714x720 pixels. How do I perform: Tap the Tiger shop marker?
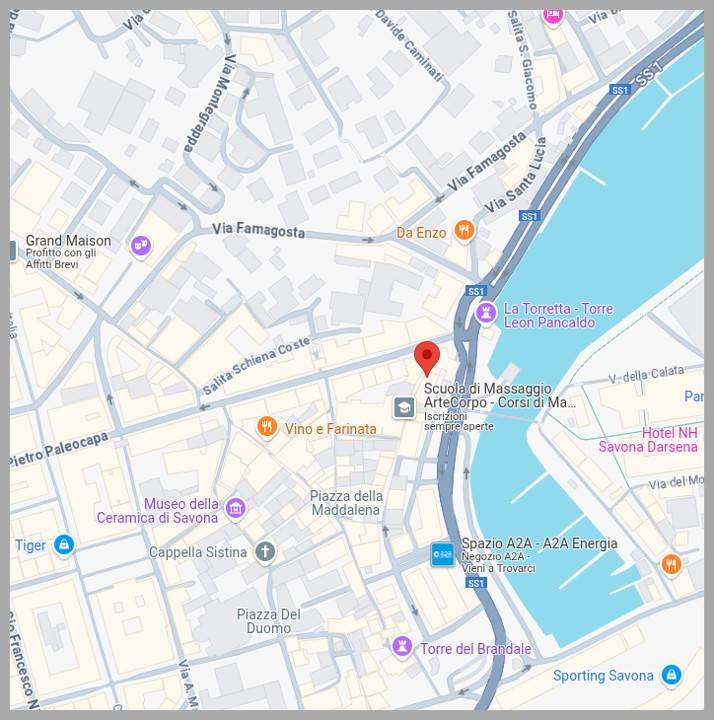[x=64, y=545]
